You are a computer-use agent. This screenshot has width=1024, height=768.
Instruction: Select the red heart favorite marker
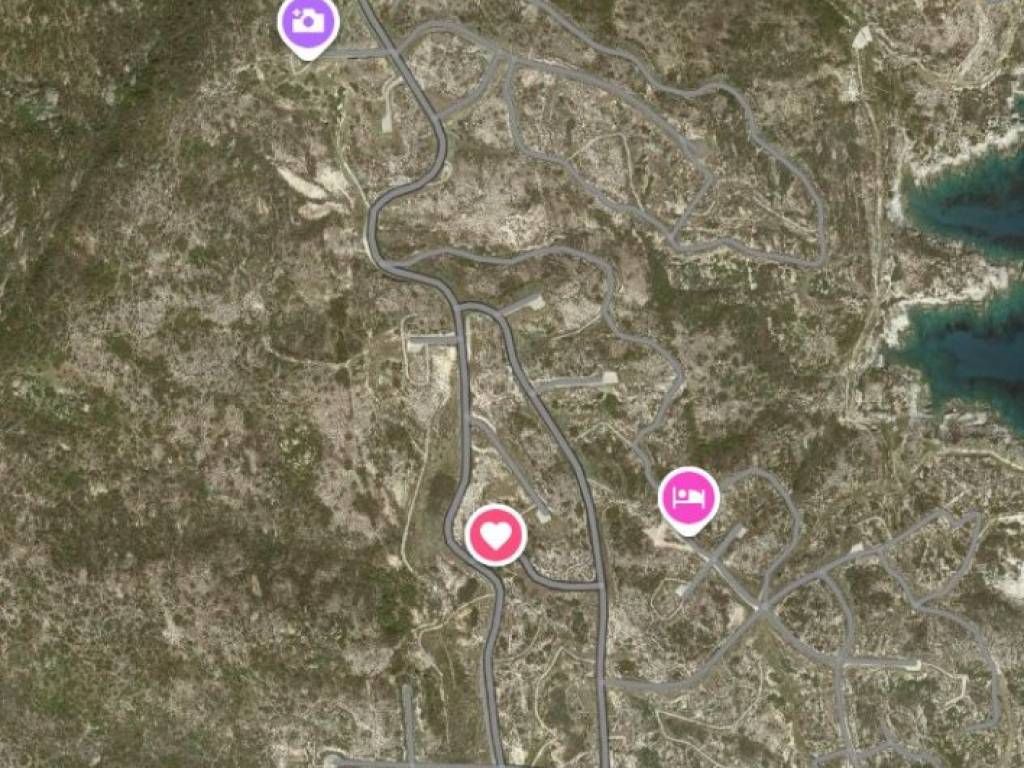496,535
